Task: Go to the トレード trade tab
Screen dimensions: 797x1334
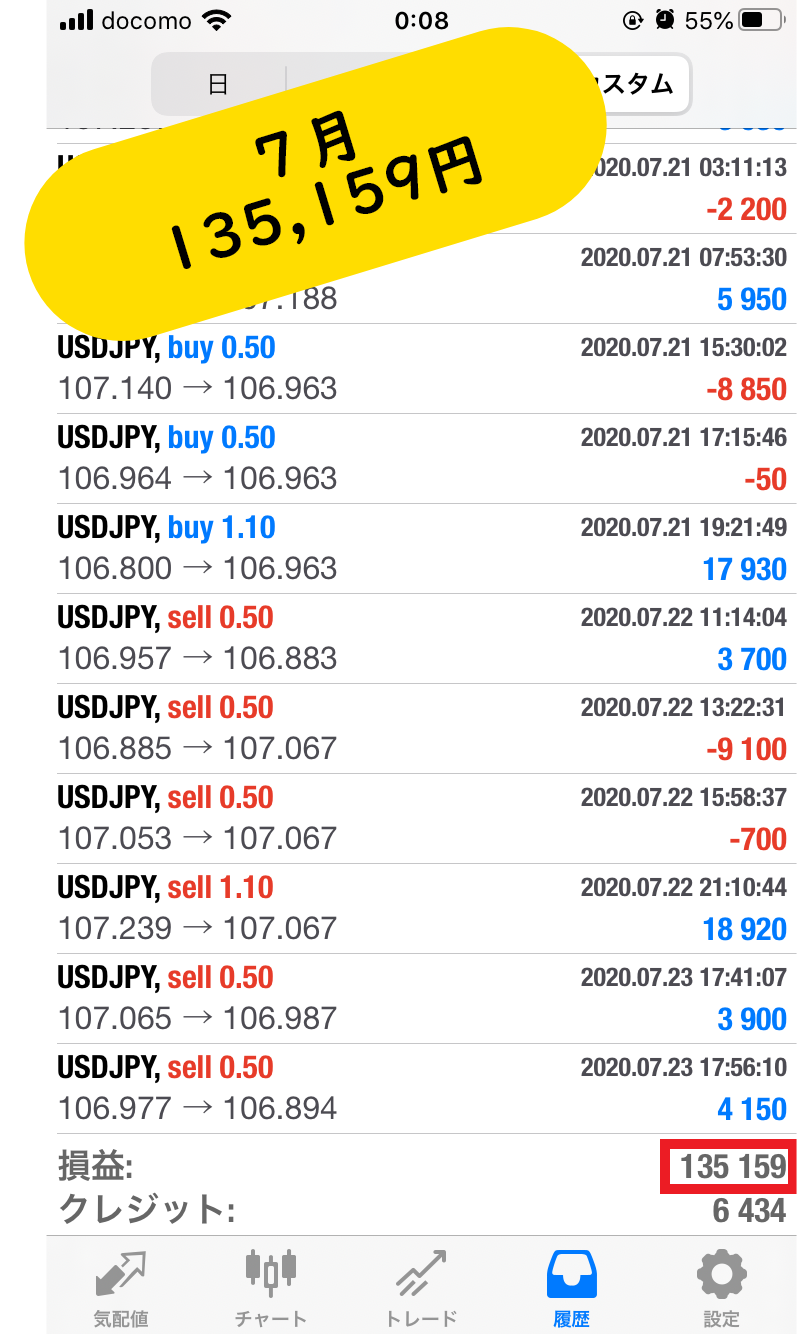Action: tap(421, 1287)
